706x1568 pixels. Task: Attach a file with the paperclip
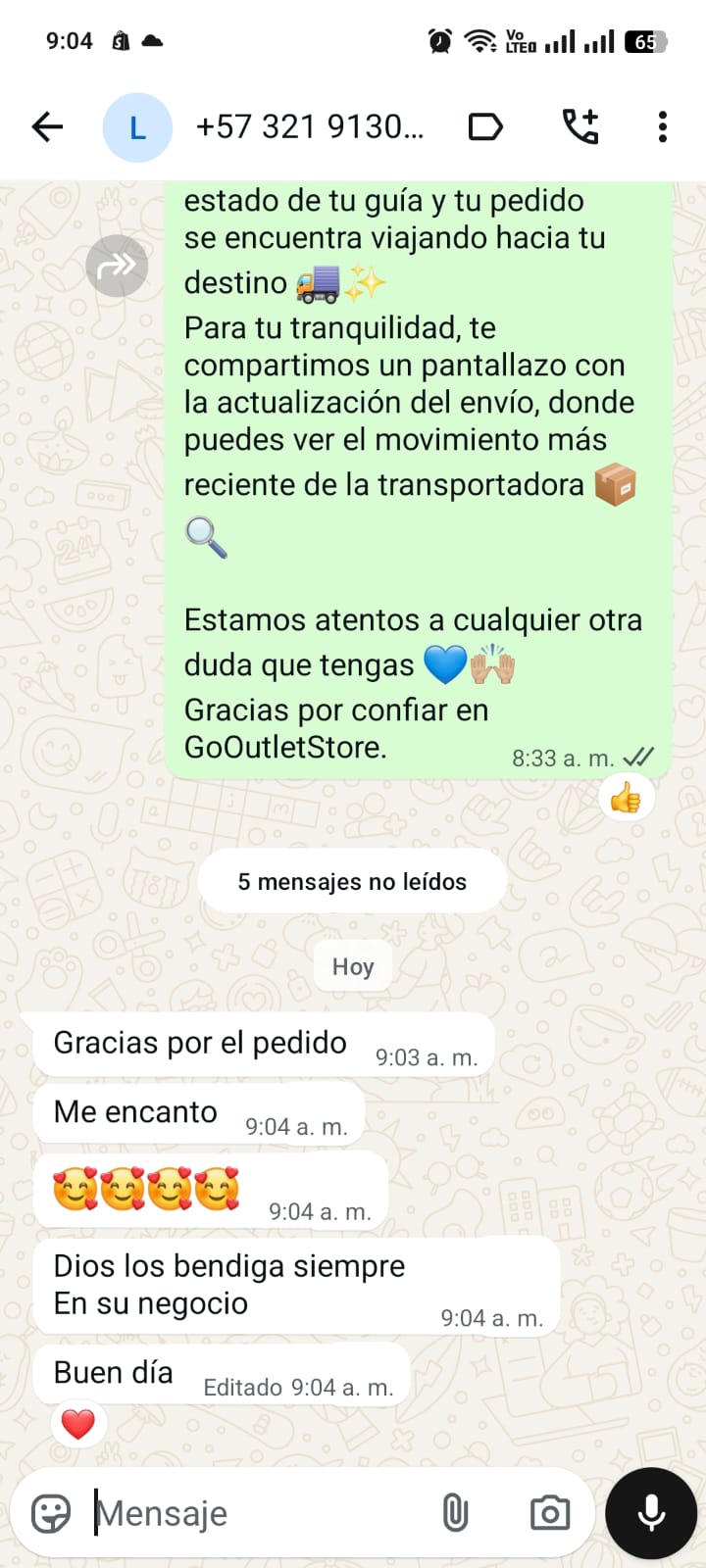click(x=455, y=1513)
